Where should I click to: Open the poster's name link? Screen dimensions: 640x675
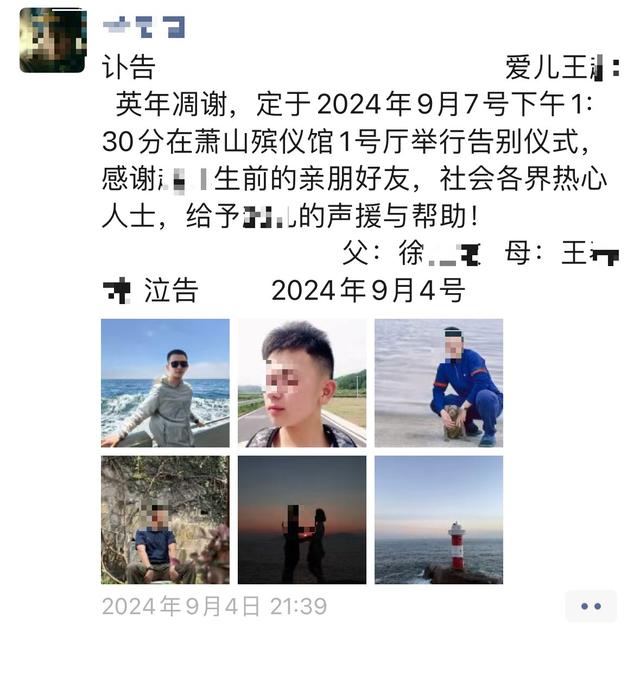click(144, 27)
